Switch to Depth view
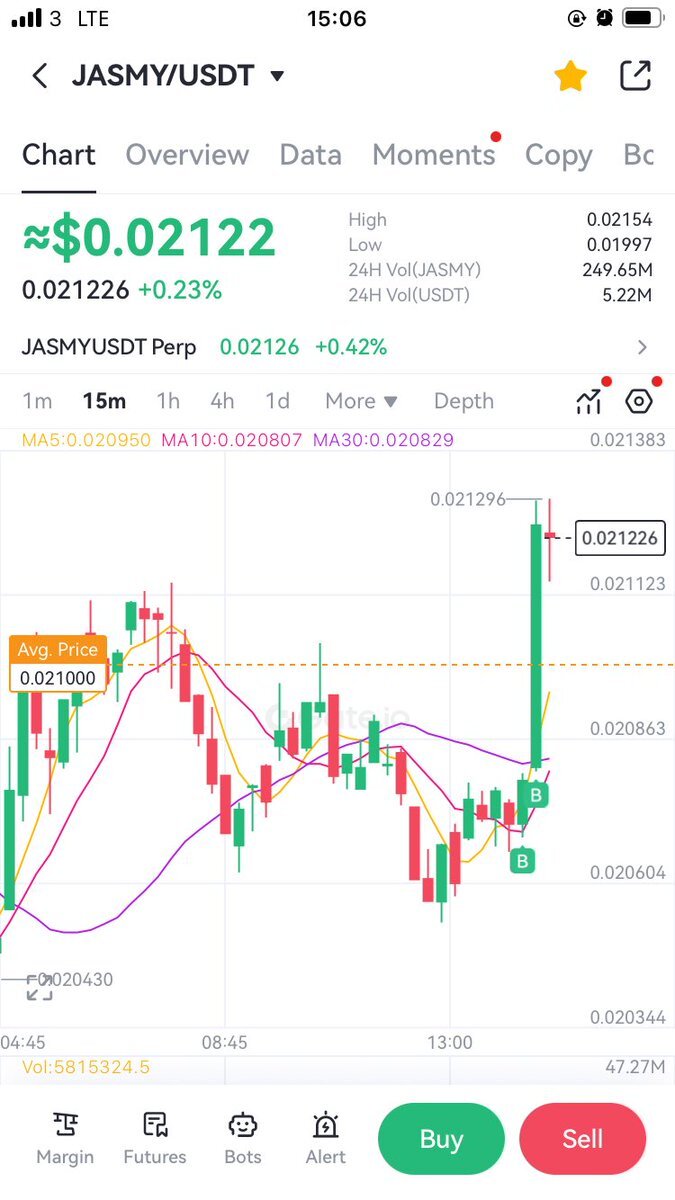Screen dimensions: 675x1200 (x=463, y=401)
